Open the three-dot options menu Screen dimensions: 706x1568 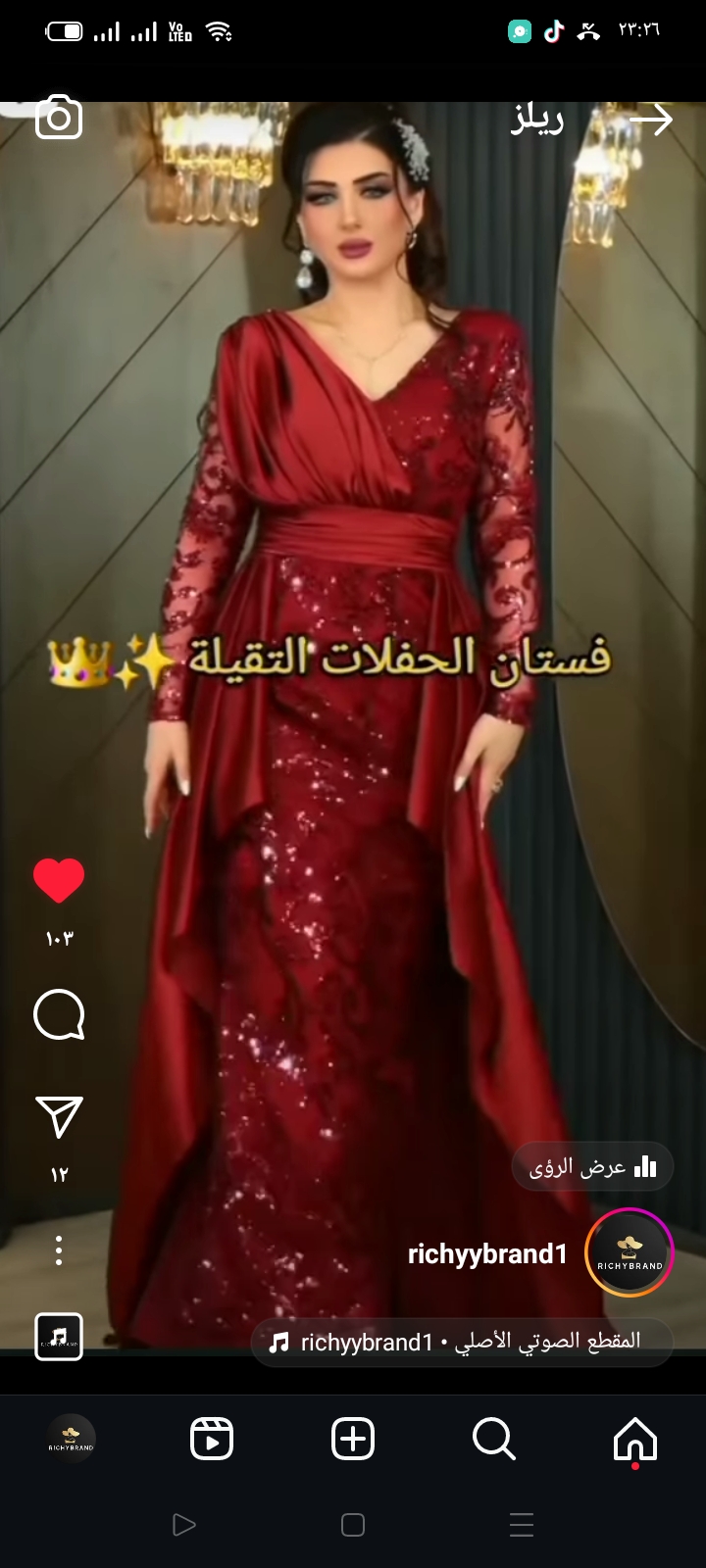[x=59, y=1250]
